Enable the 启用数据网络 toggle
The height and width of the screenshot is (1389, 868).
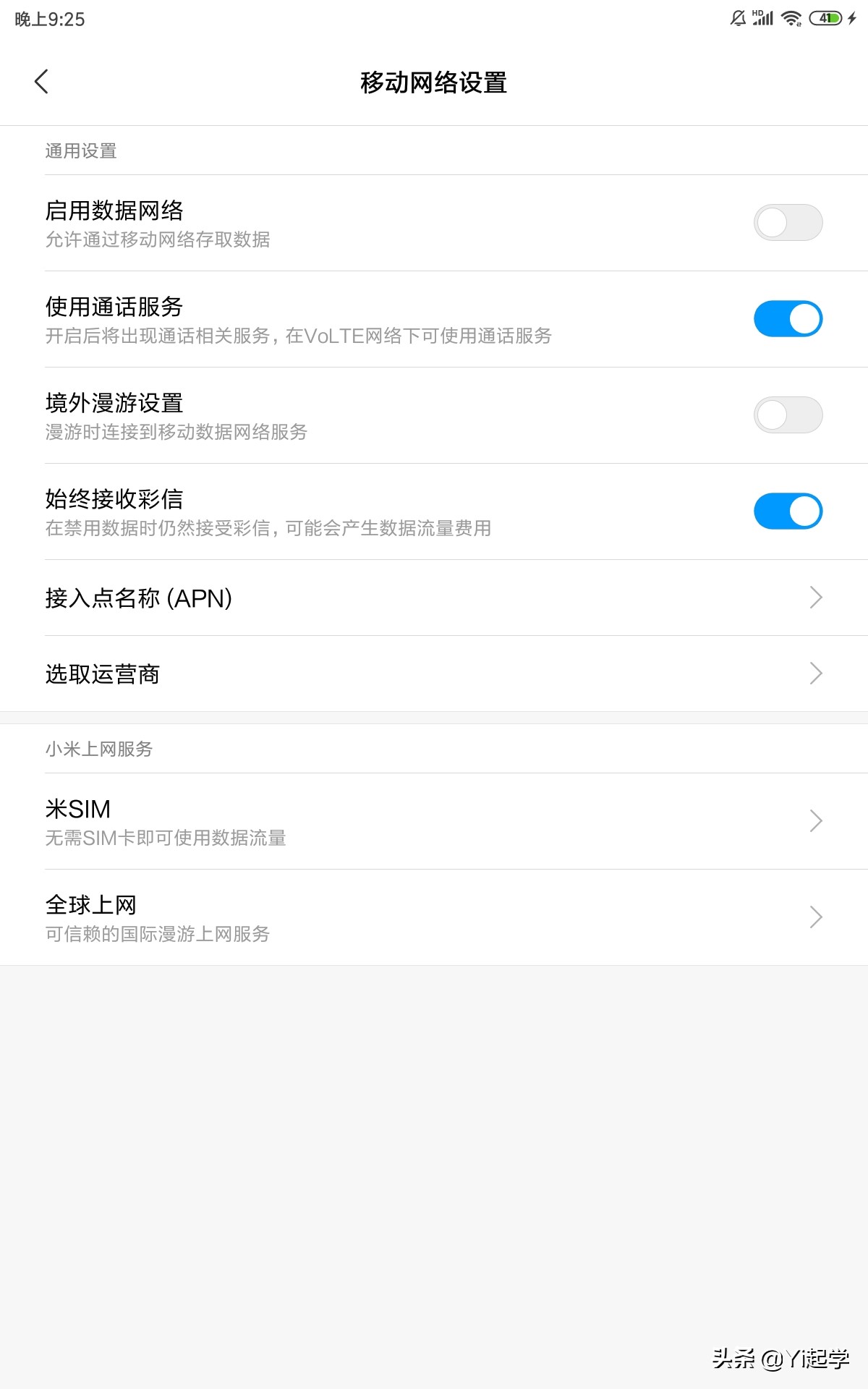tap(788, 222)
